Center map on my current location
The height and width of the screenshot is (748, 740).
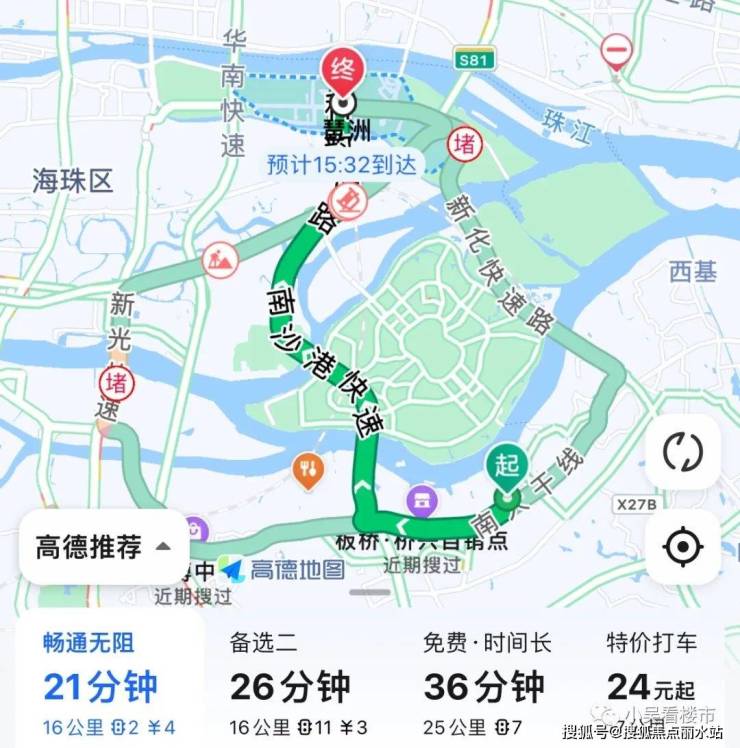click(683, 547)
